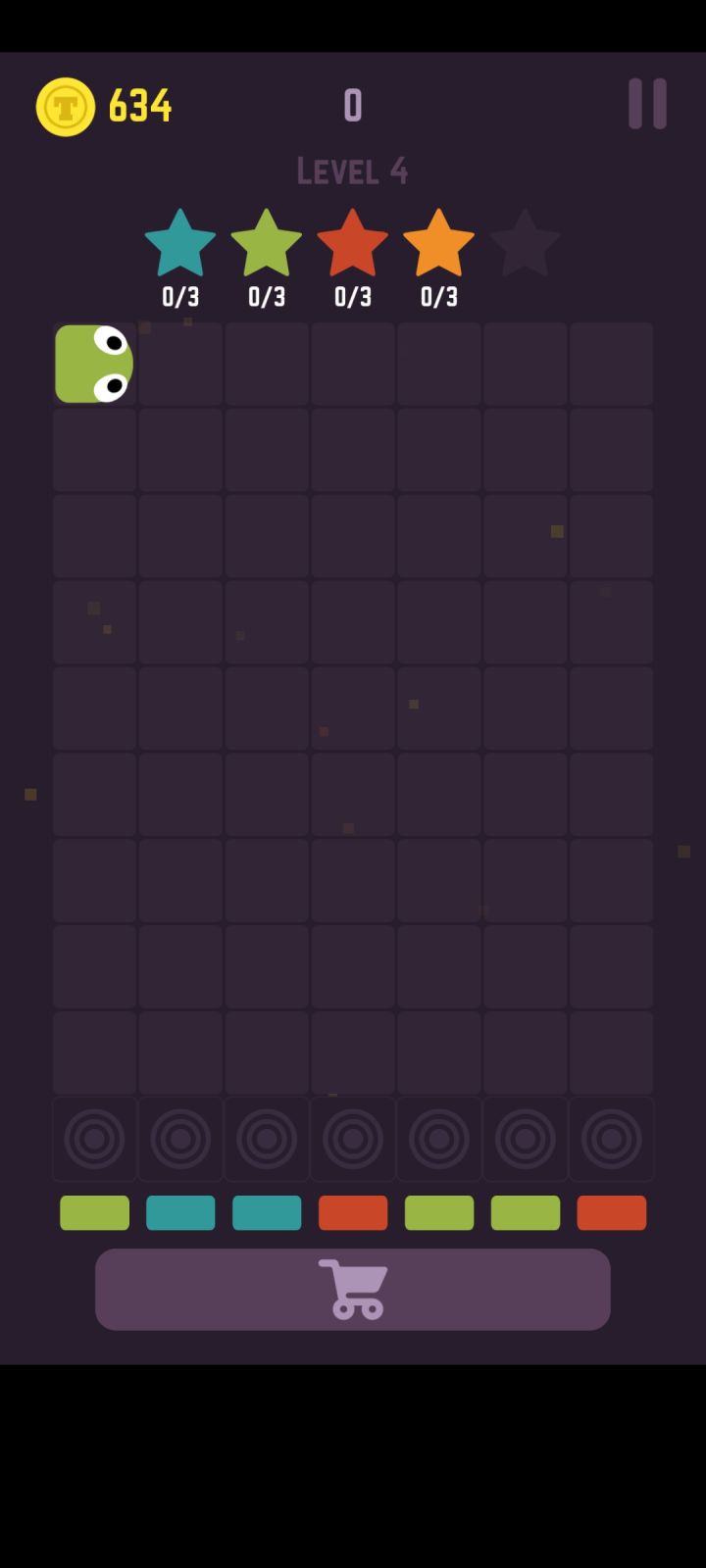Tap the score counter showing 0
The height and width of the screenshot is (1568, 706).
tap(352, 105)
